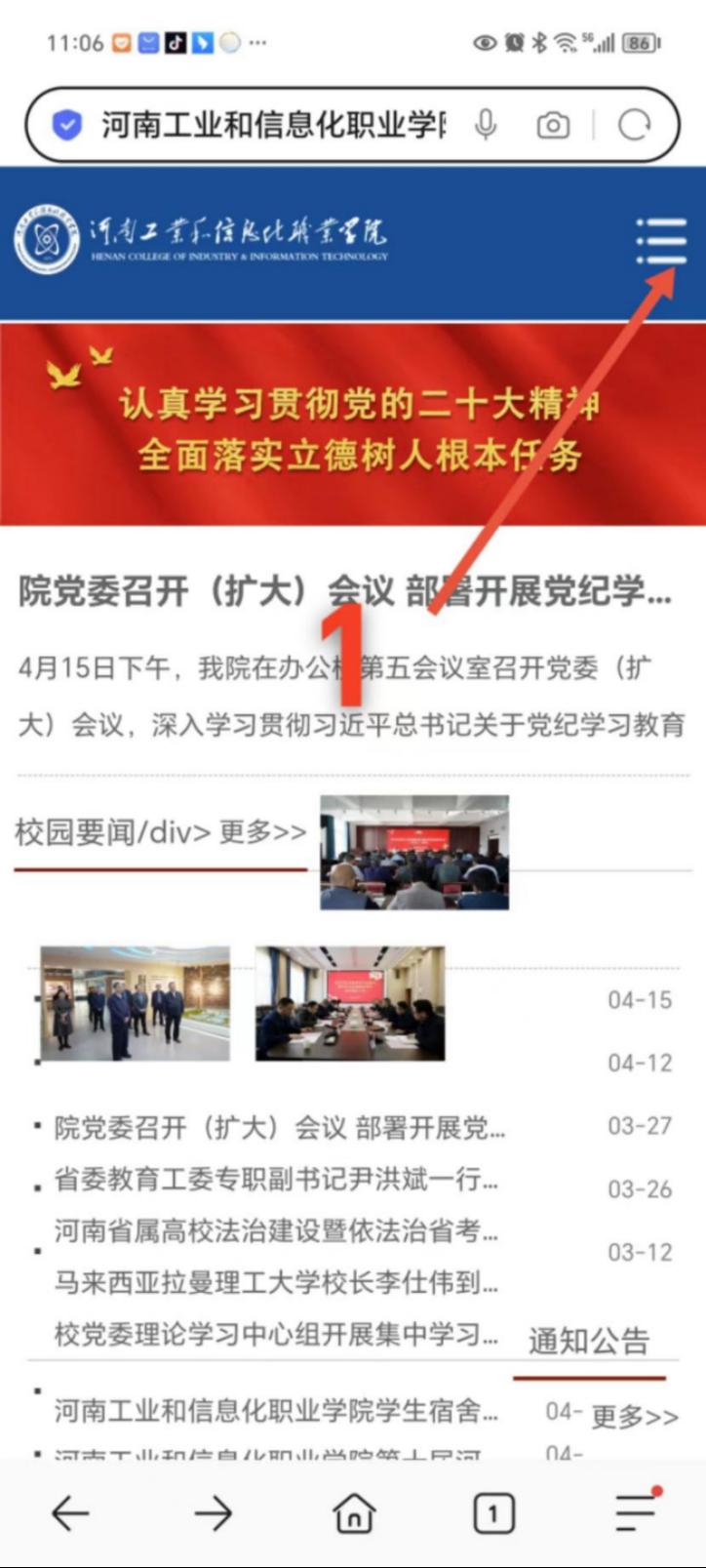Open camera search in address bar
Image resolution: width=706 pixels, height=1568 pixels.
click(x=553, y=125)
